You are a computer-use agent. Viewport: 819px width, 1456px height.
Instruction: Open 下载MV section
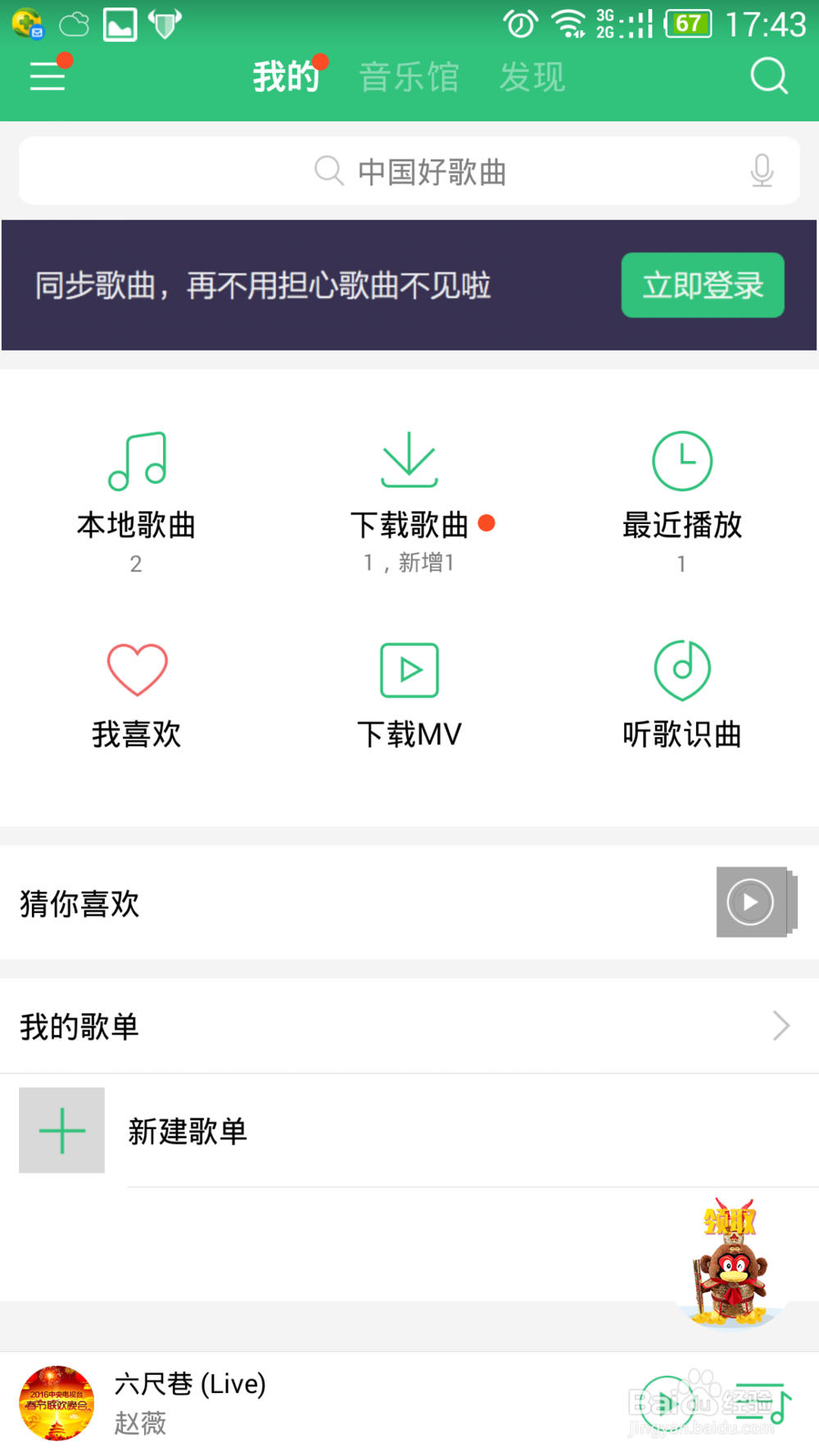tap(409, 696)
